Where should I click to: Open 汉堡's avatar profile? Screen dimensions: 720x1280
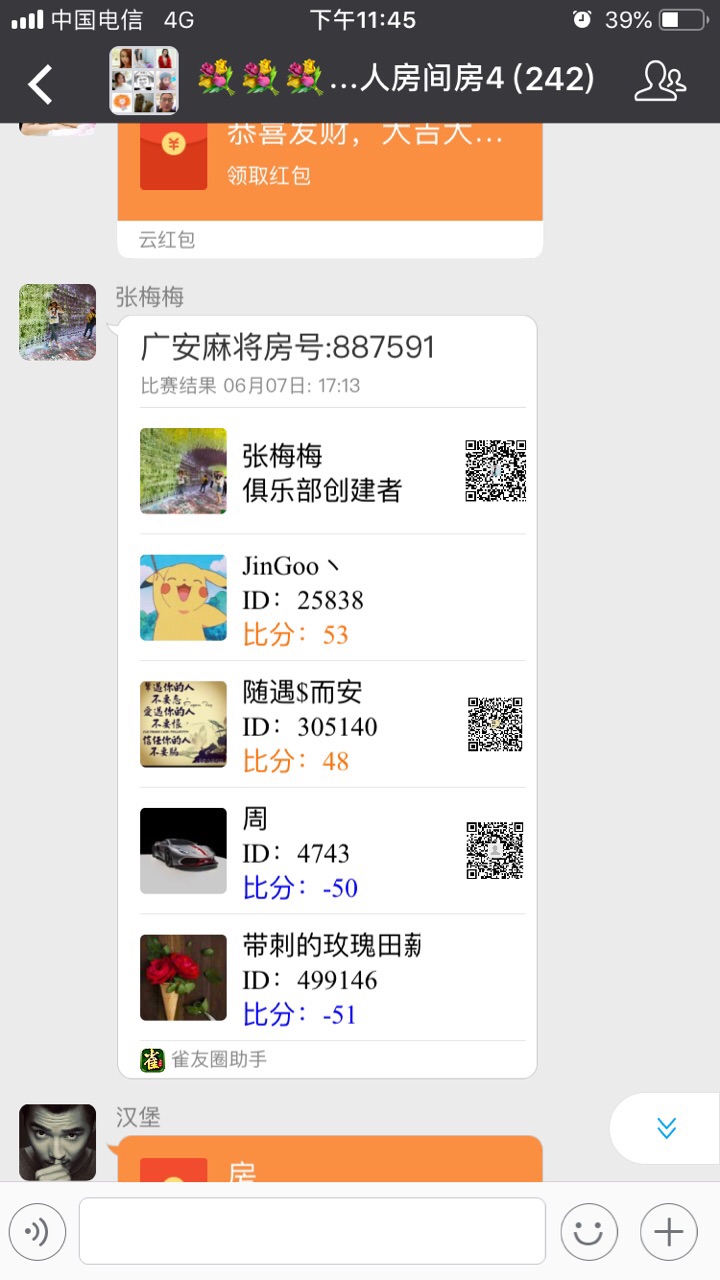(x=57, y=1142)
